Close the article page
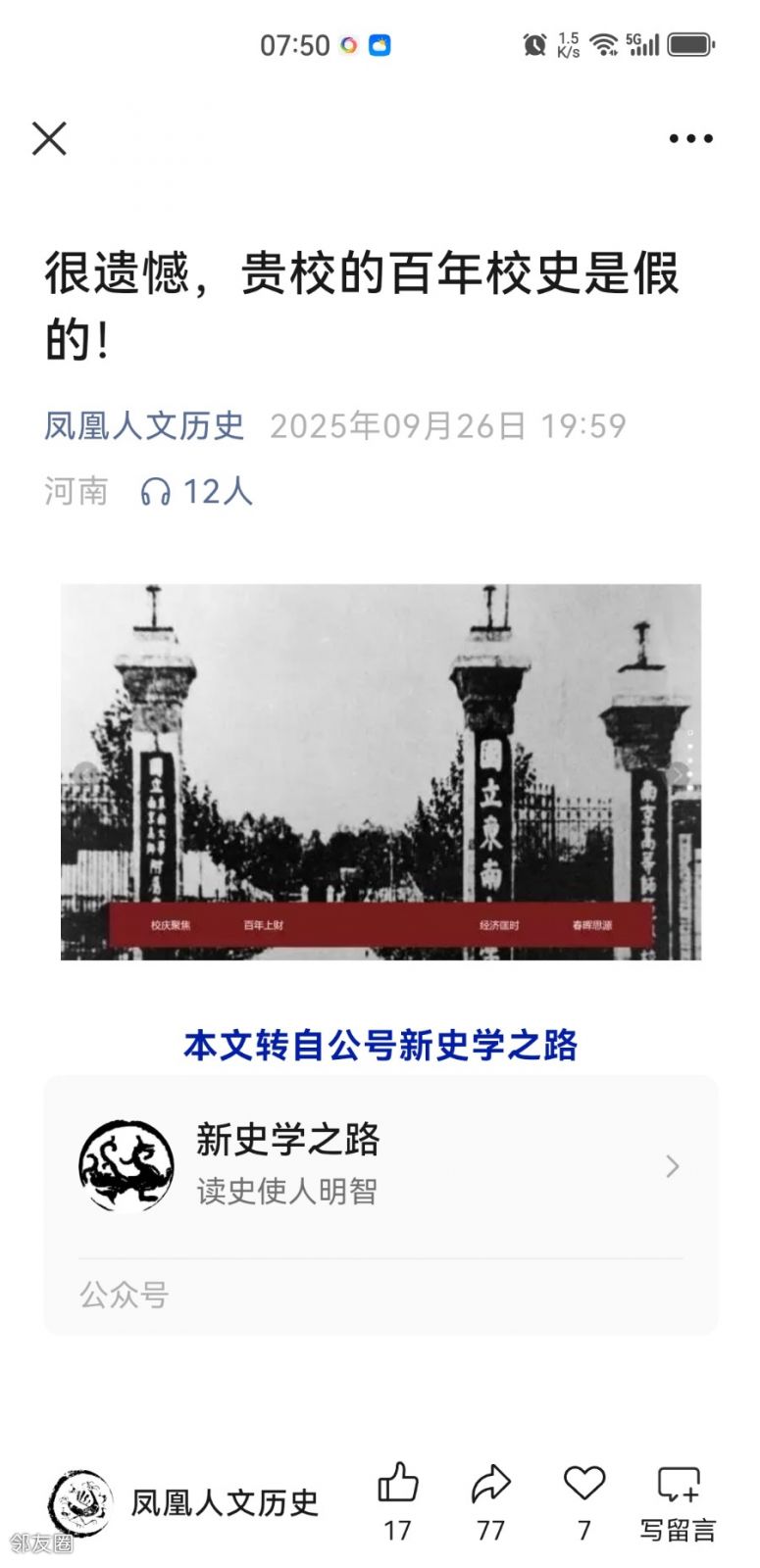 pos(49,138)
